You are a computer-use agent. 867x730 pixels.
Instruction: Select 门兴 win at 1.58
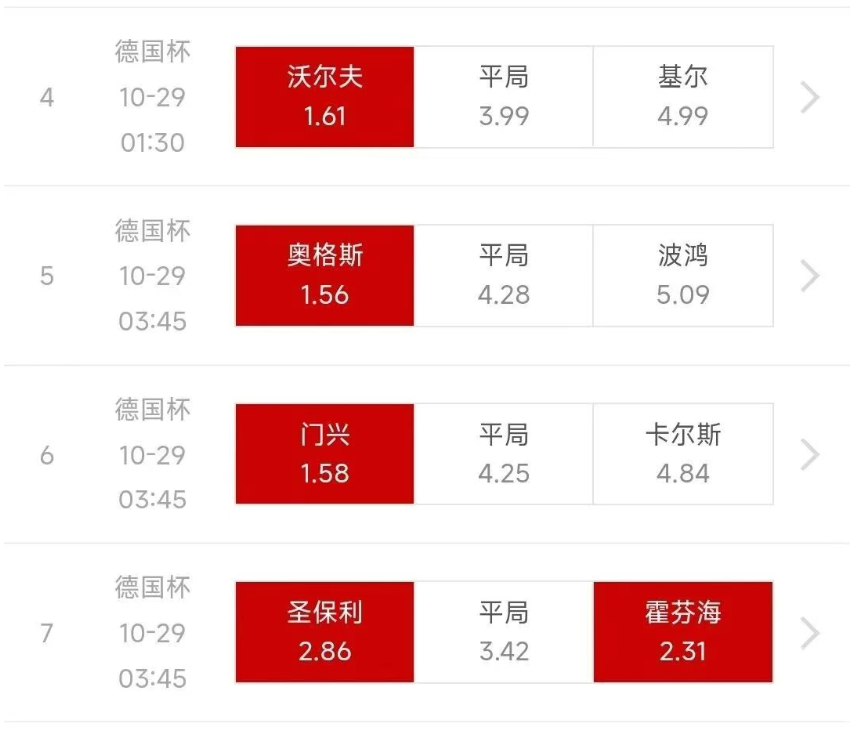click(x=325, y=454)
